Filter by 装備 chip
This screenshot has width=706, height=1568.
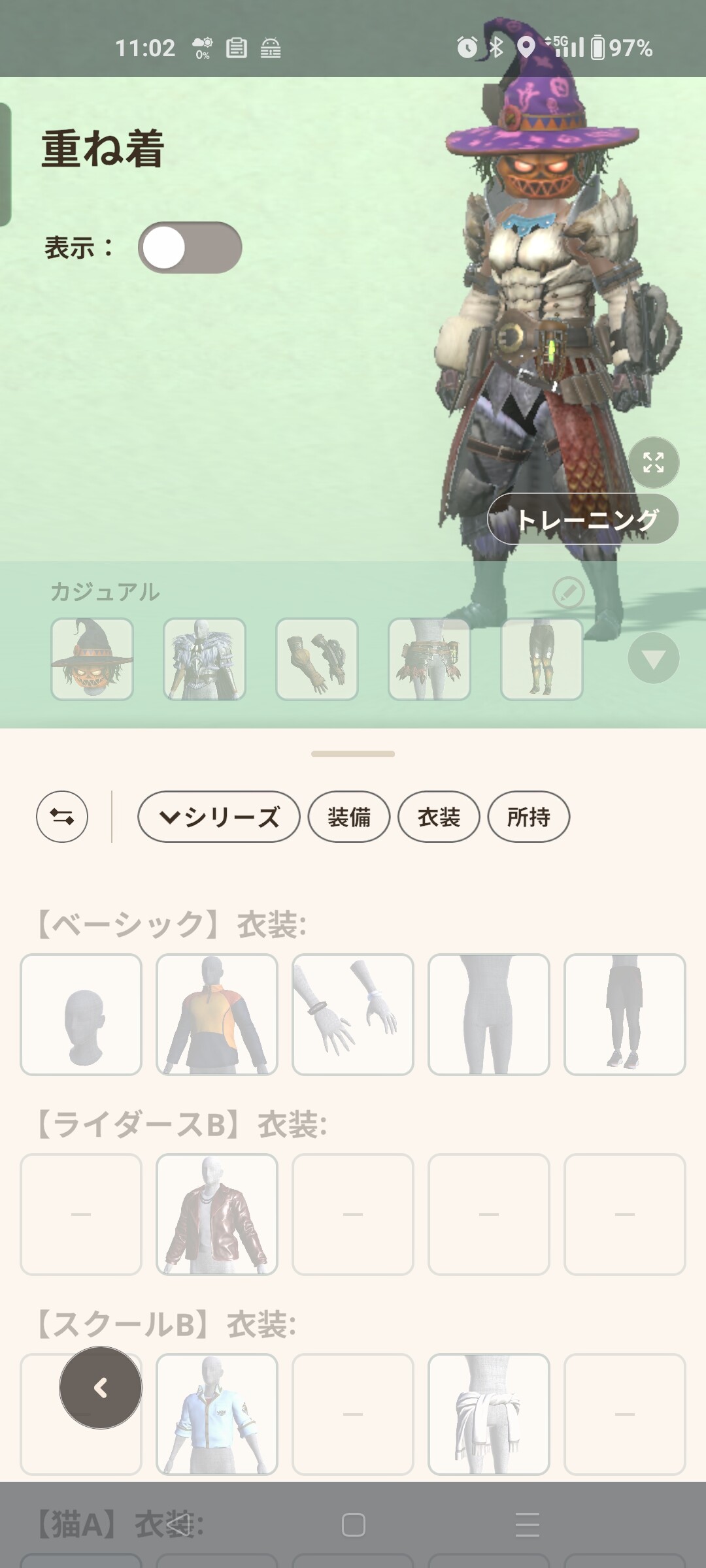(349, 817)
